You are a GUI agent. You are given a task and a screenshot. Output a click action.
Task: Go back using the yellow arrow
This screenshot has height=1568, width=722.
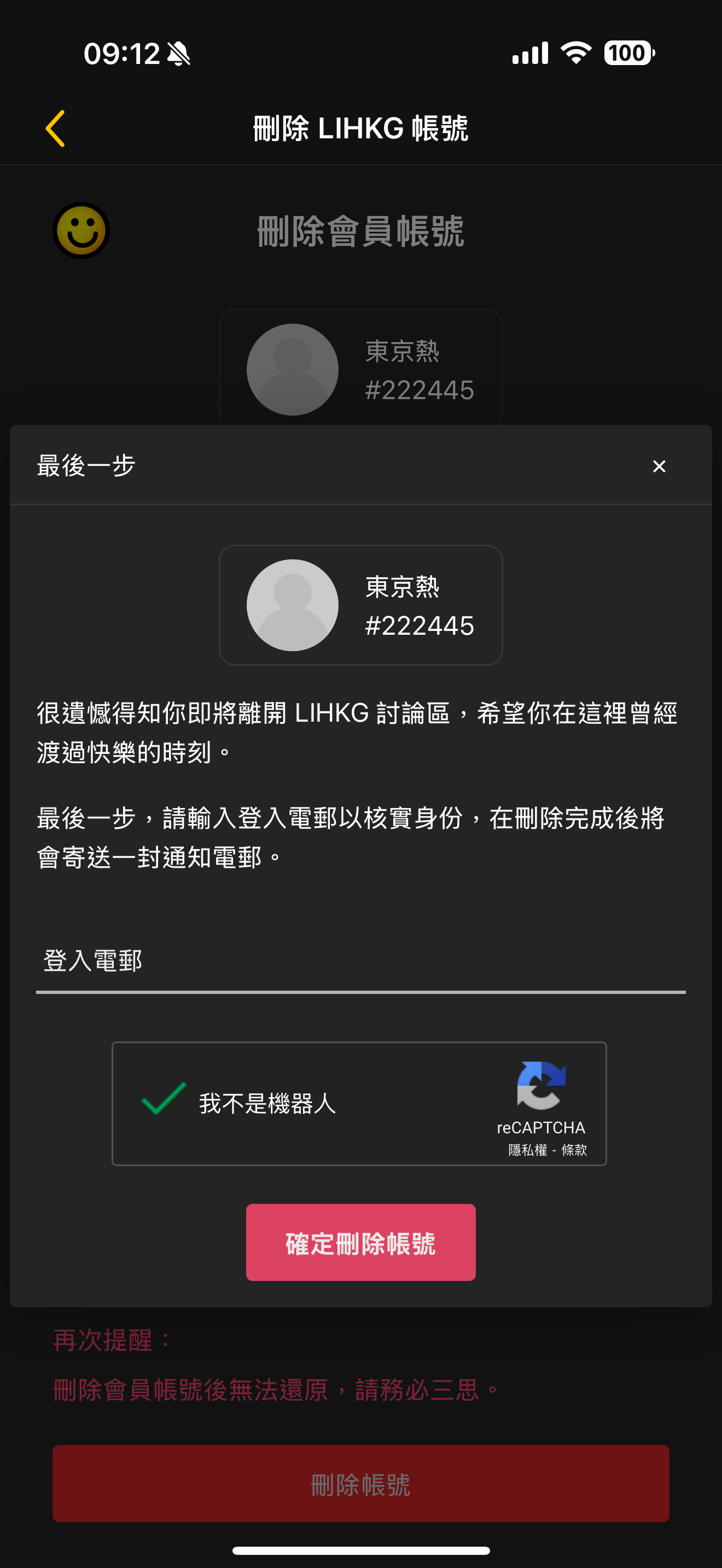coord(55,128)
